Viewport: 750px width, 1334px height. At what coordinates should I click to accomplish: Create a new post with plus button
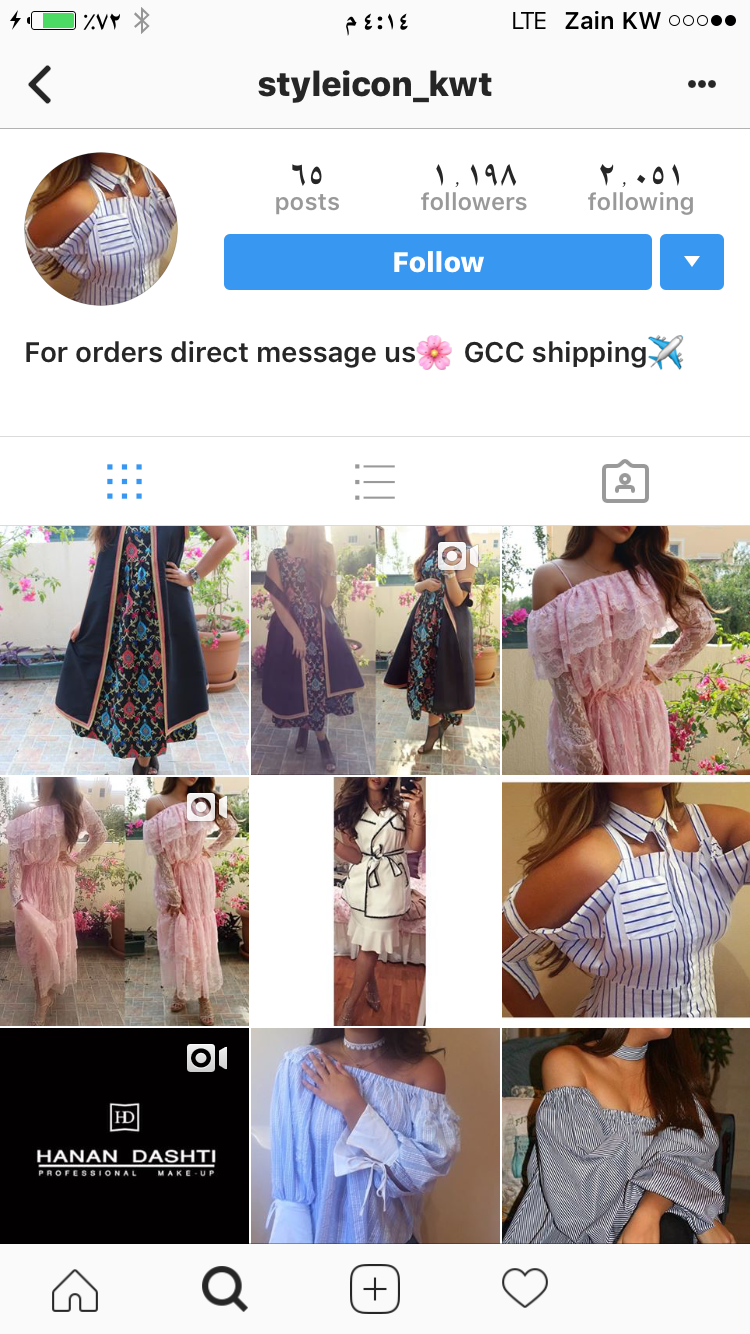375,1289
